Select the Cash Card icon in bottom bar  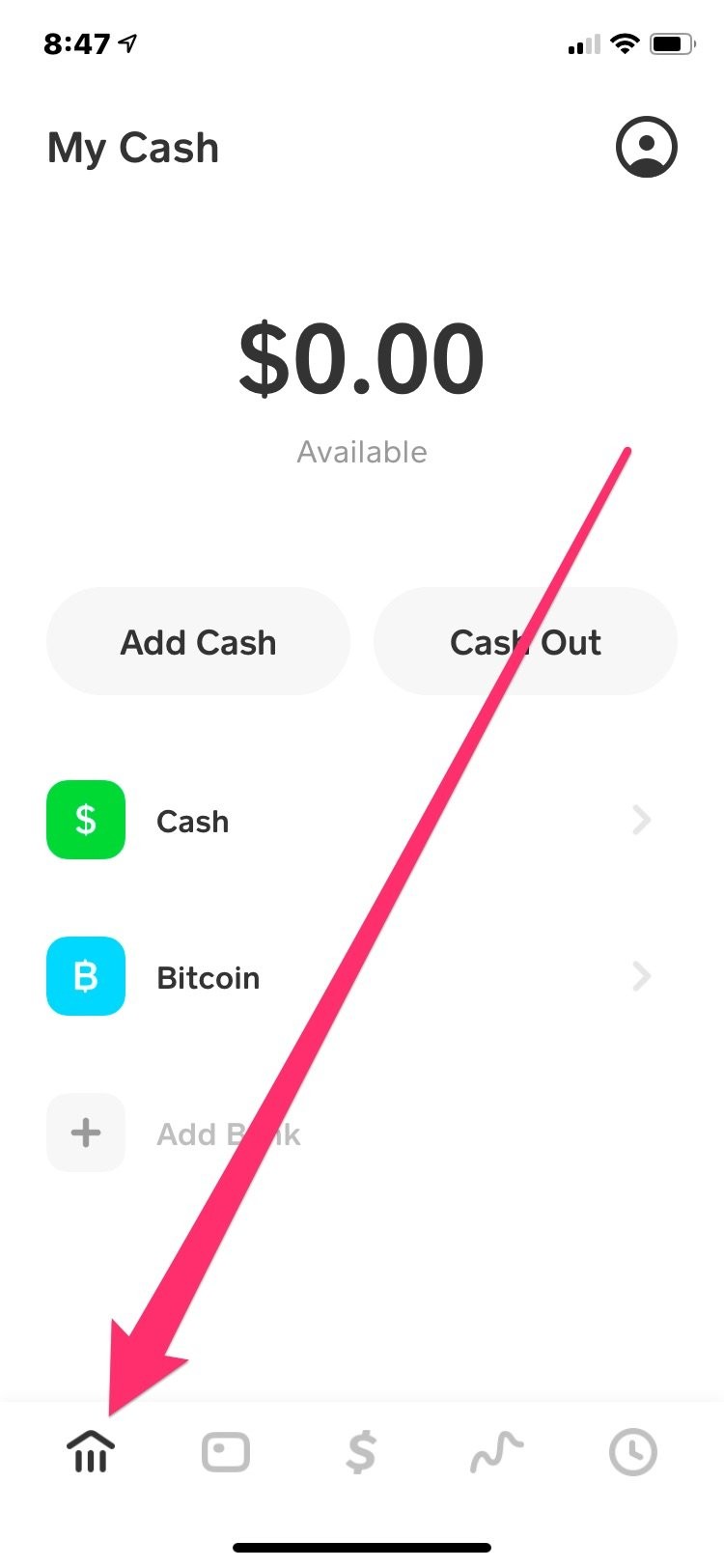pyautogui.click(x=225, y=1449)
